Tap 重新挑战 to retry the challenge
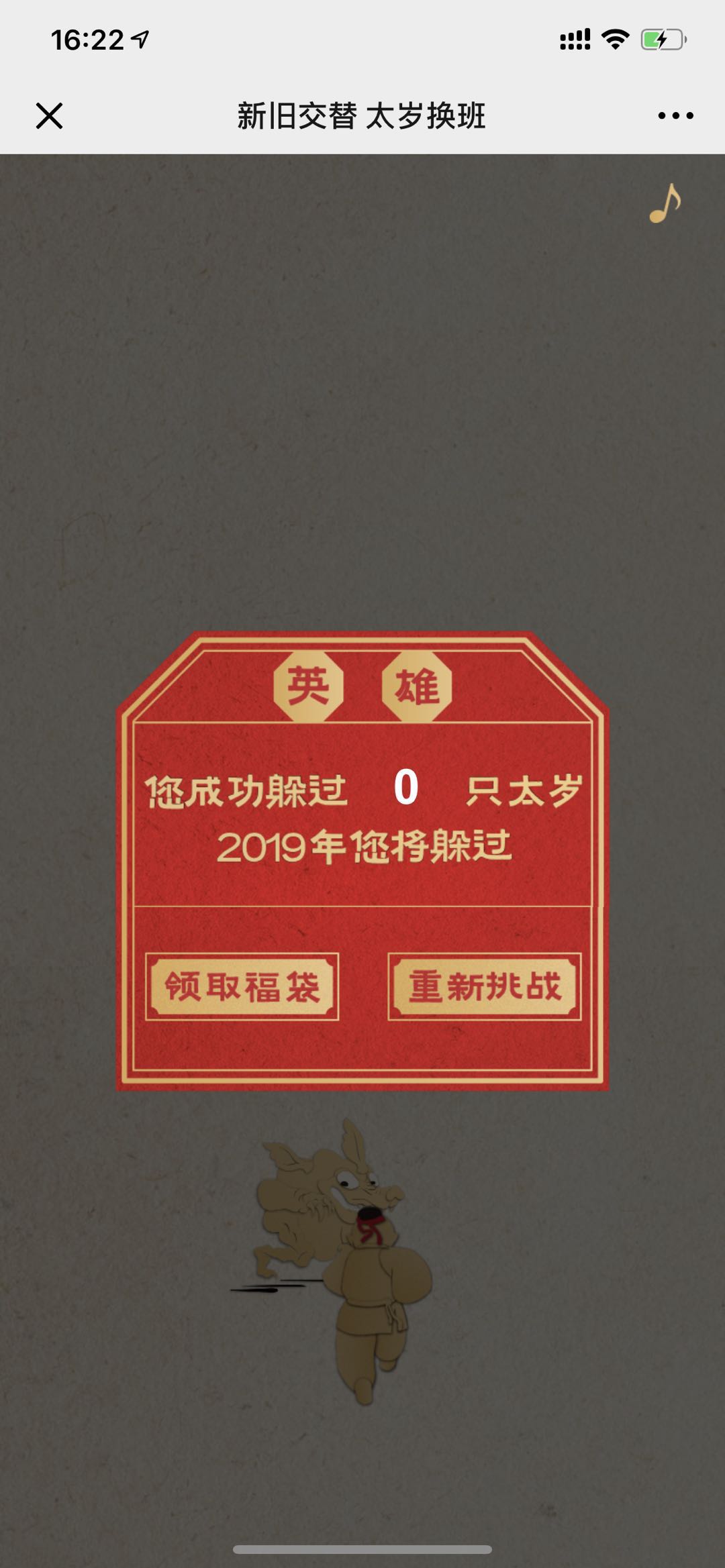Viewport: 725px width, 1568px height. [484, 986]
